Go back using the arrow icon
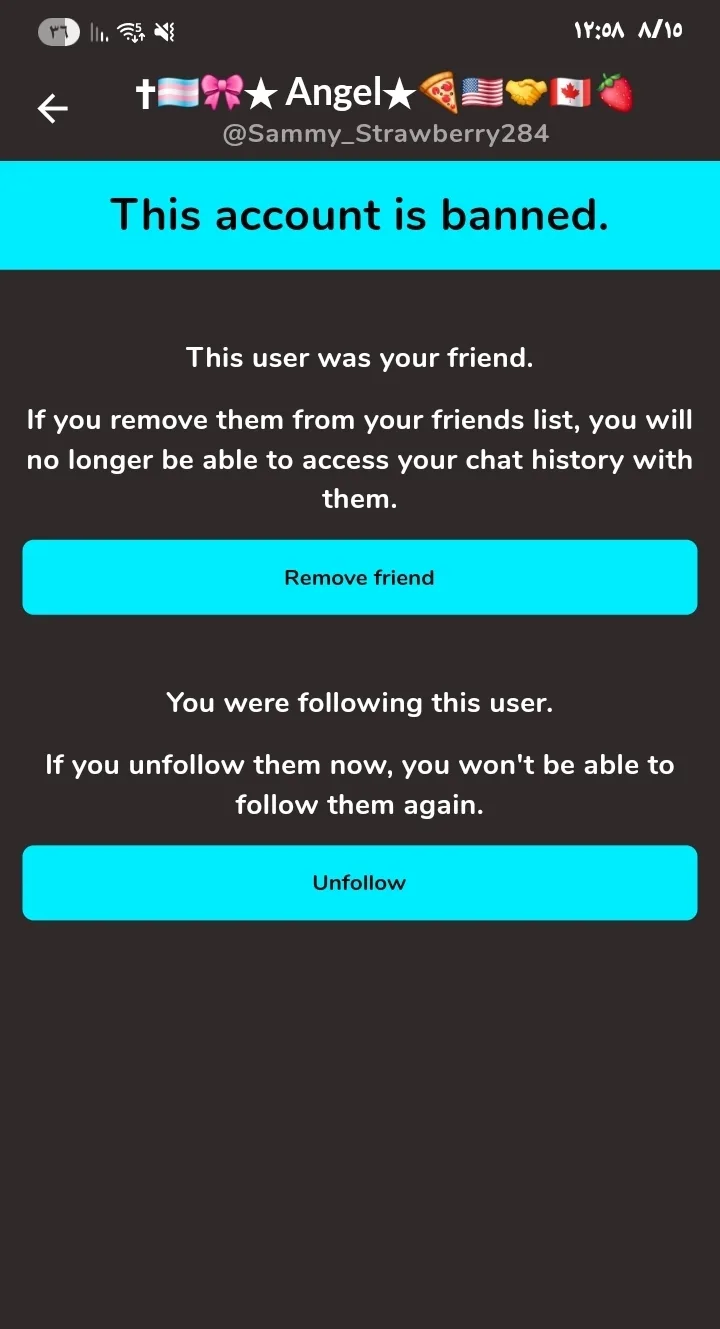Image resolution: width=720 pixels, height=1329 pixels. click(52, 108)
